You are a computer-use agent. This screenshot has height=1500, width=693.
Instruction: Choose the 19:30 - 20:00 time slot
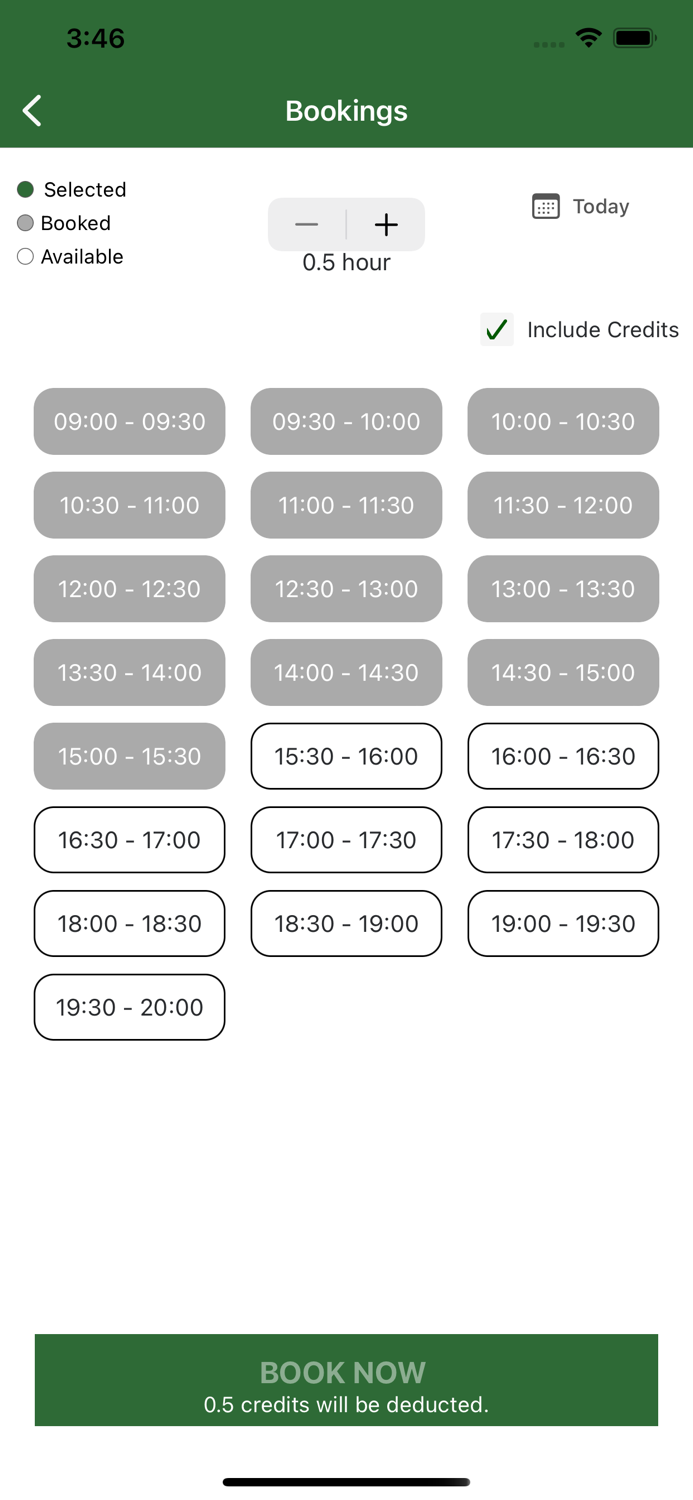129,1007
